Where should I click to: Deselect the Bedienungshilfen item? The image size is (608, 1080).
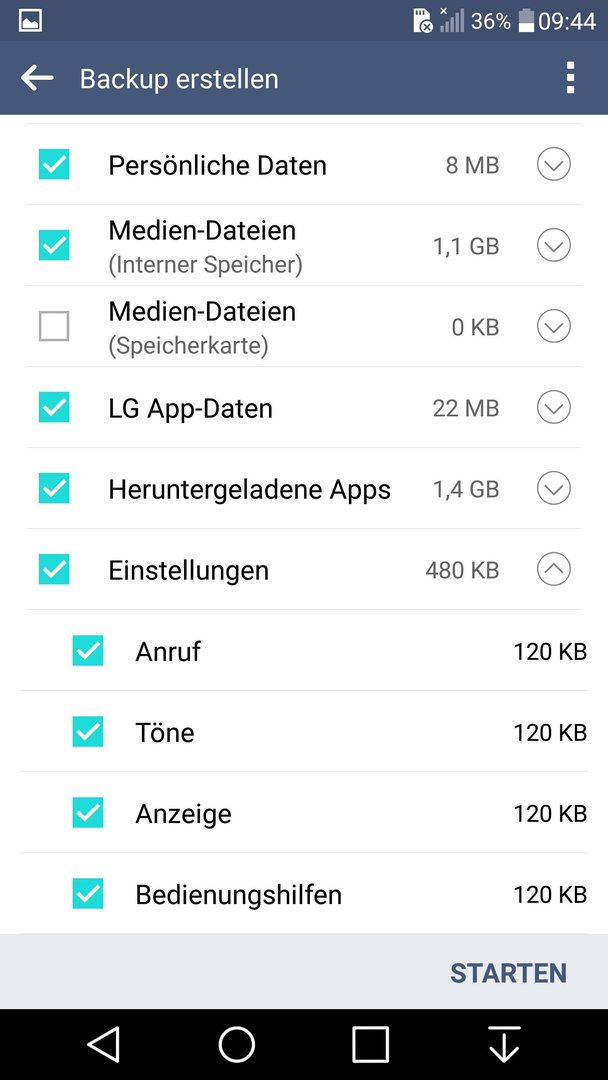pyautogui.click(x=87, y=894)
